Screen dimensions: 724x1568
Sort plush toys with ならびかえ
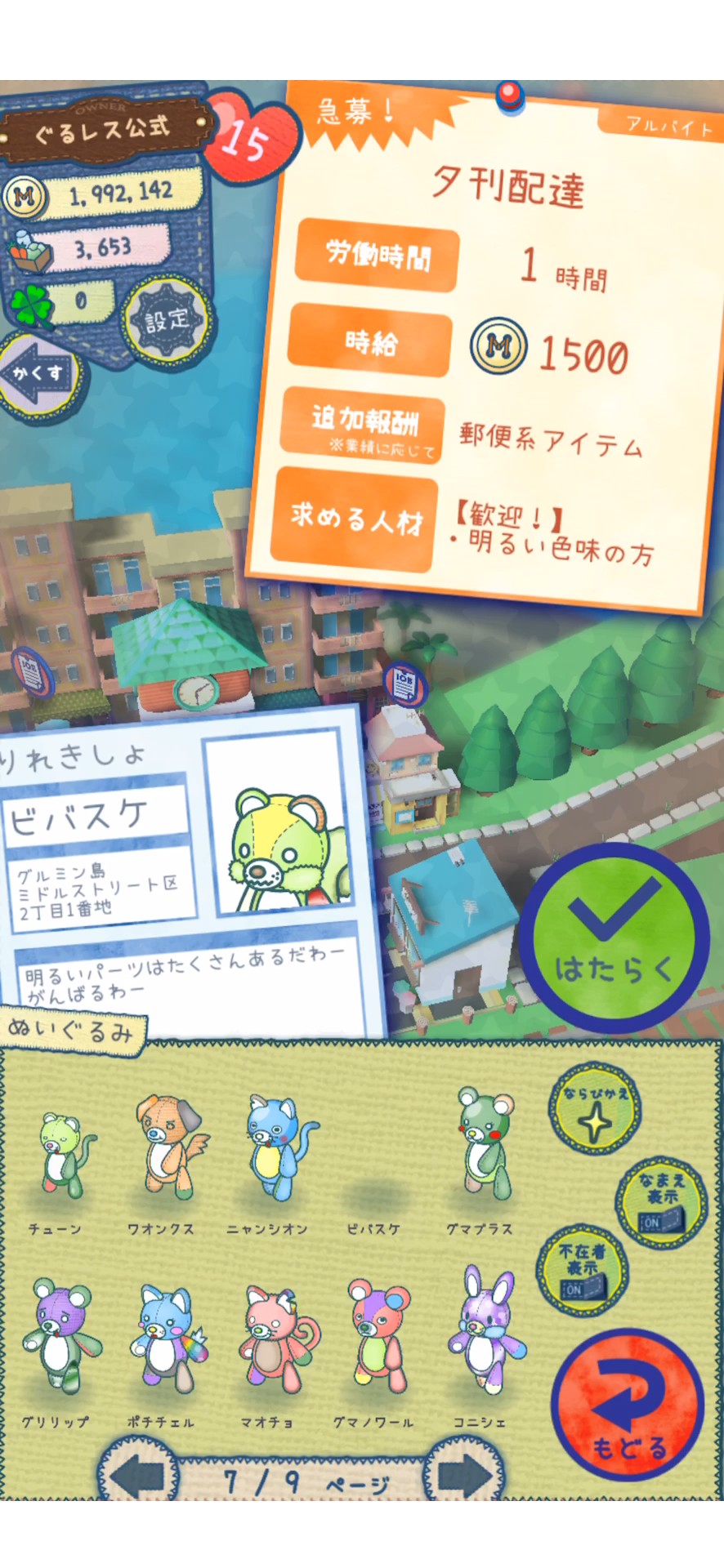[595, 1111]
